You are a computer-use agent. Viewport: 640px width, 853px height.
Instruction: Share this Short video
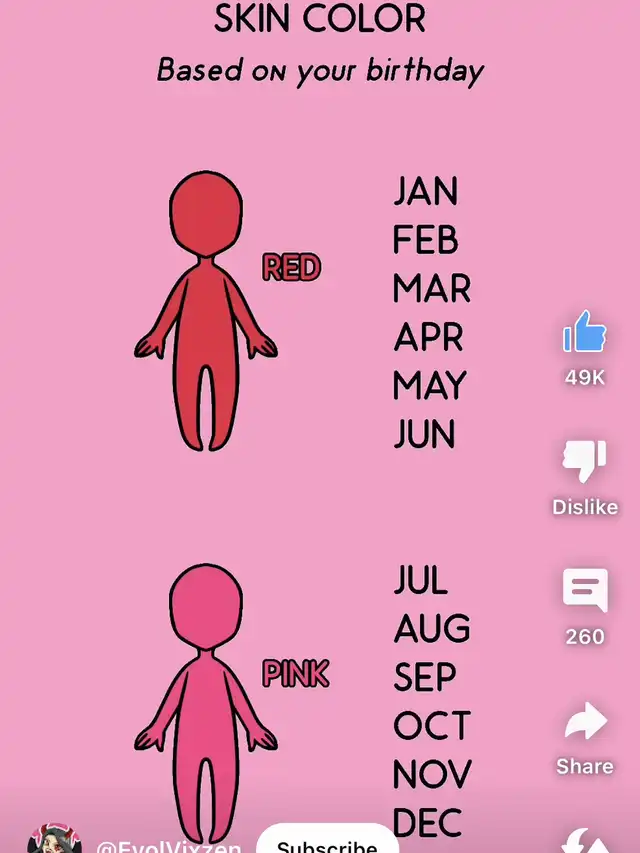click(x=585, y=723)
